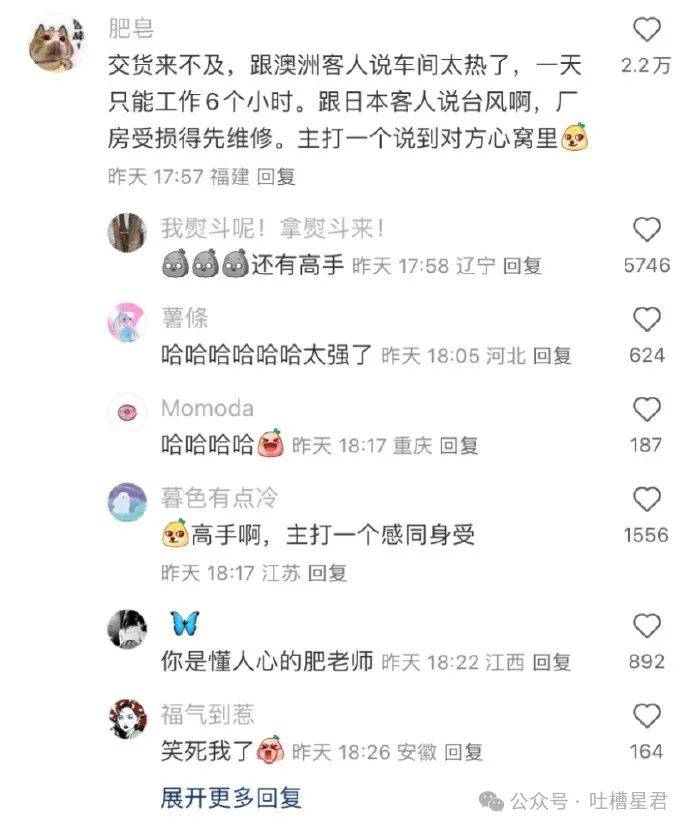
Task: Like 暮色有点冷's reply
Action: point(647,500)
